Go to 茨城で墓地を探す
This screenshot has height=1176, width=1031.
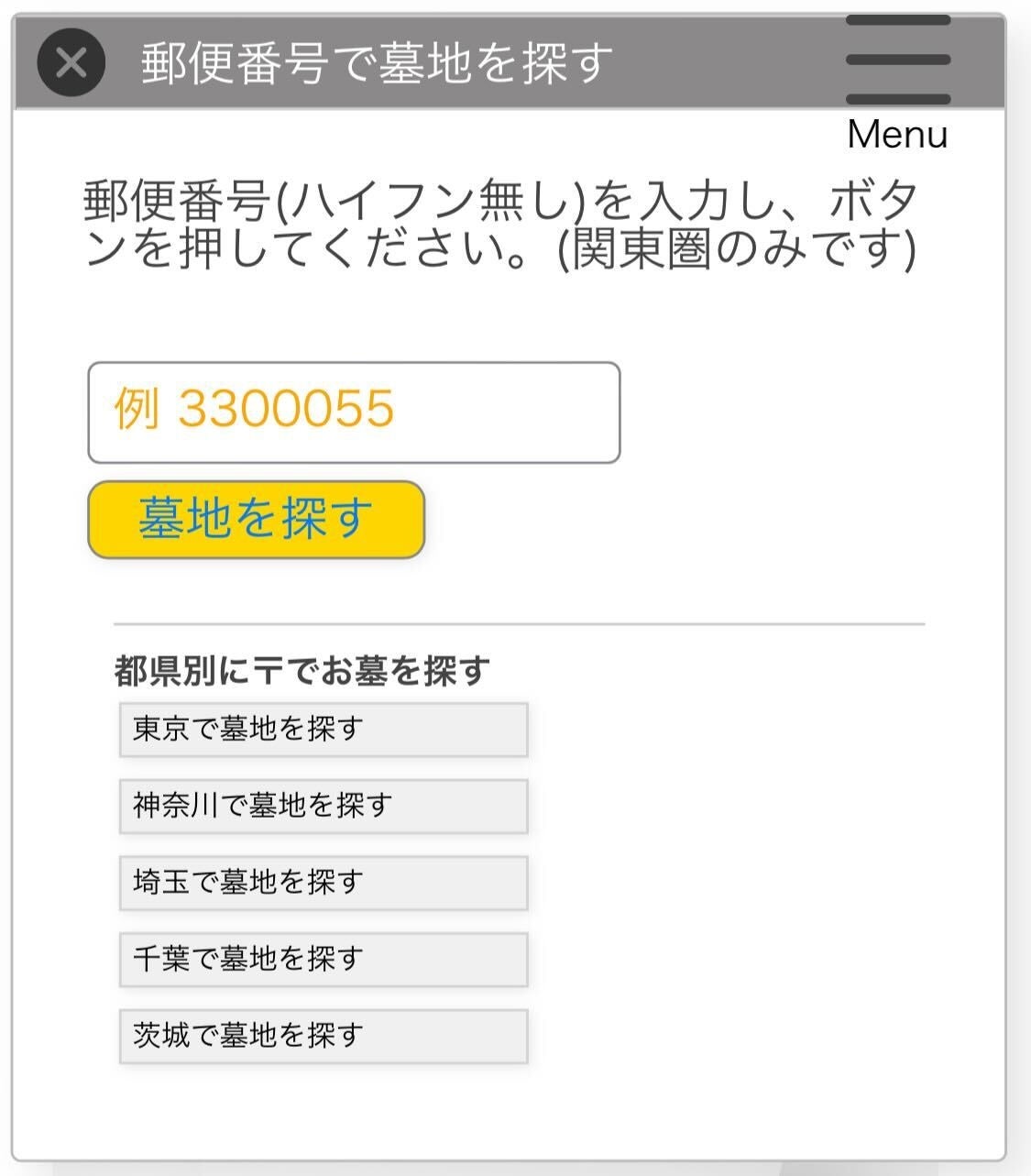pos(323,1036)
